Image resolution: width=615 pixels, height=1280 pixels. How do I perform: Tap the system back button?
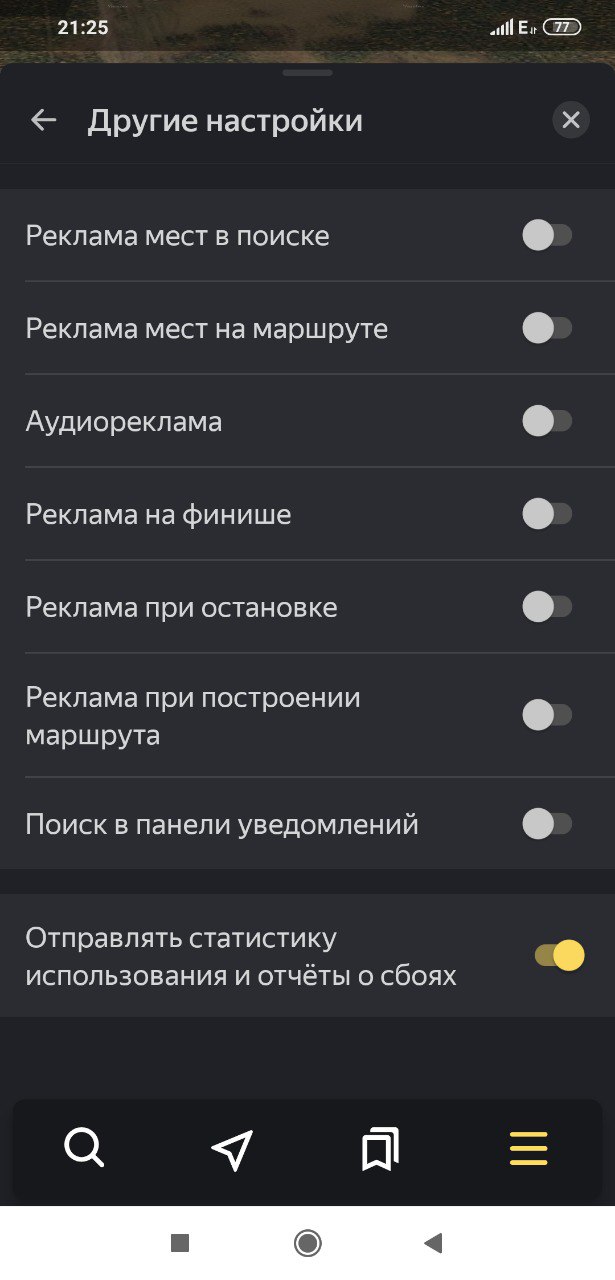point(433,1243)
